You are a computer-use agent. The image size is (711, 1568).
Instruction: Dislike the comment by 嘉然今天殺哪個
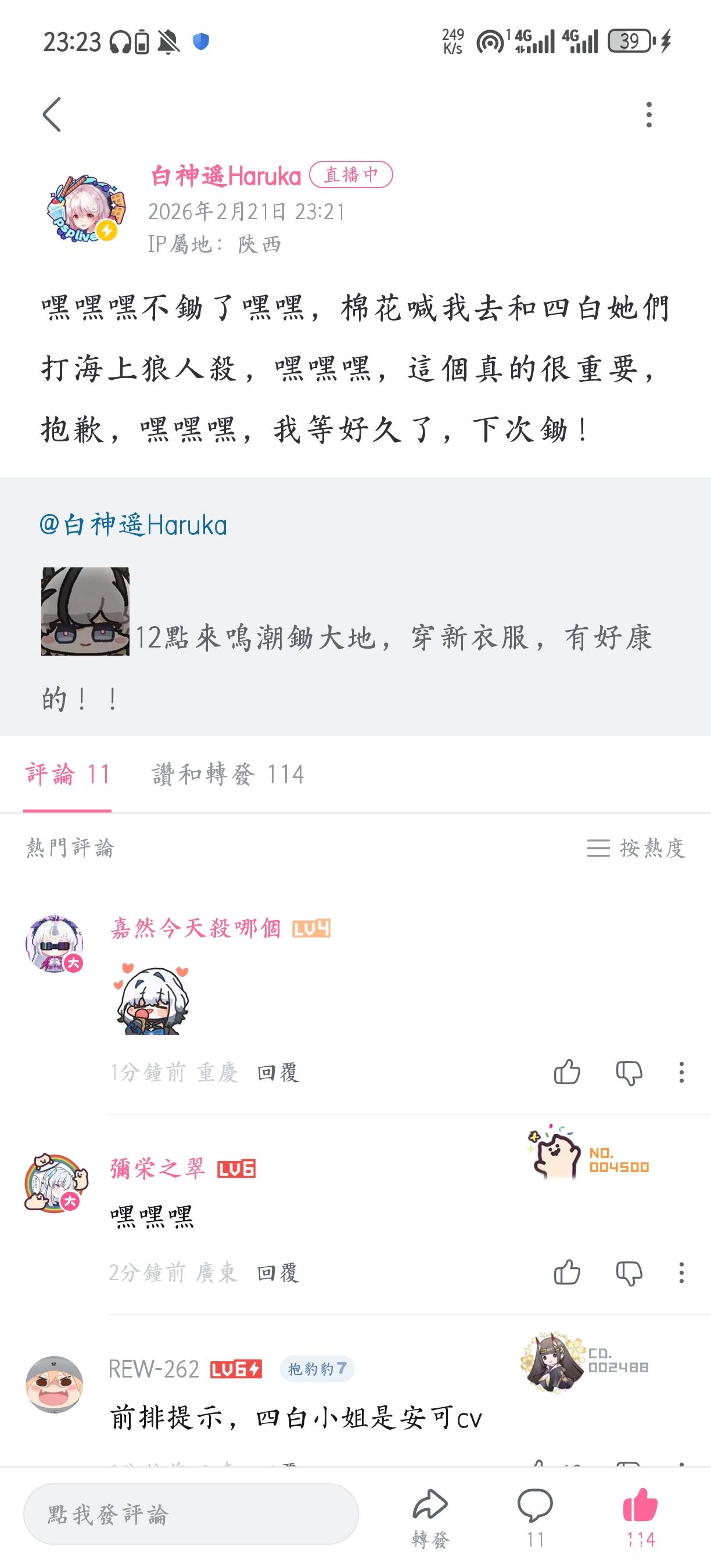click(629, 1072)
